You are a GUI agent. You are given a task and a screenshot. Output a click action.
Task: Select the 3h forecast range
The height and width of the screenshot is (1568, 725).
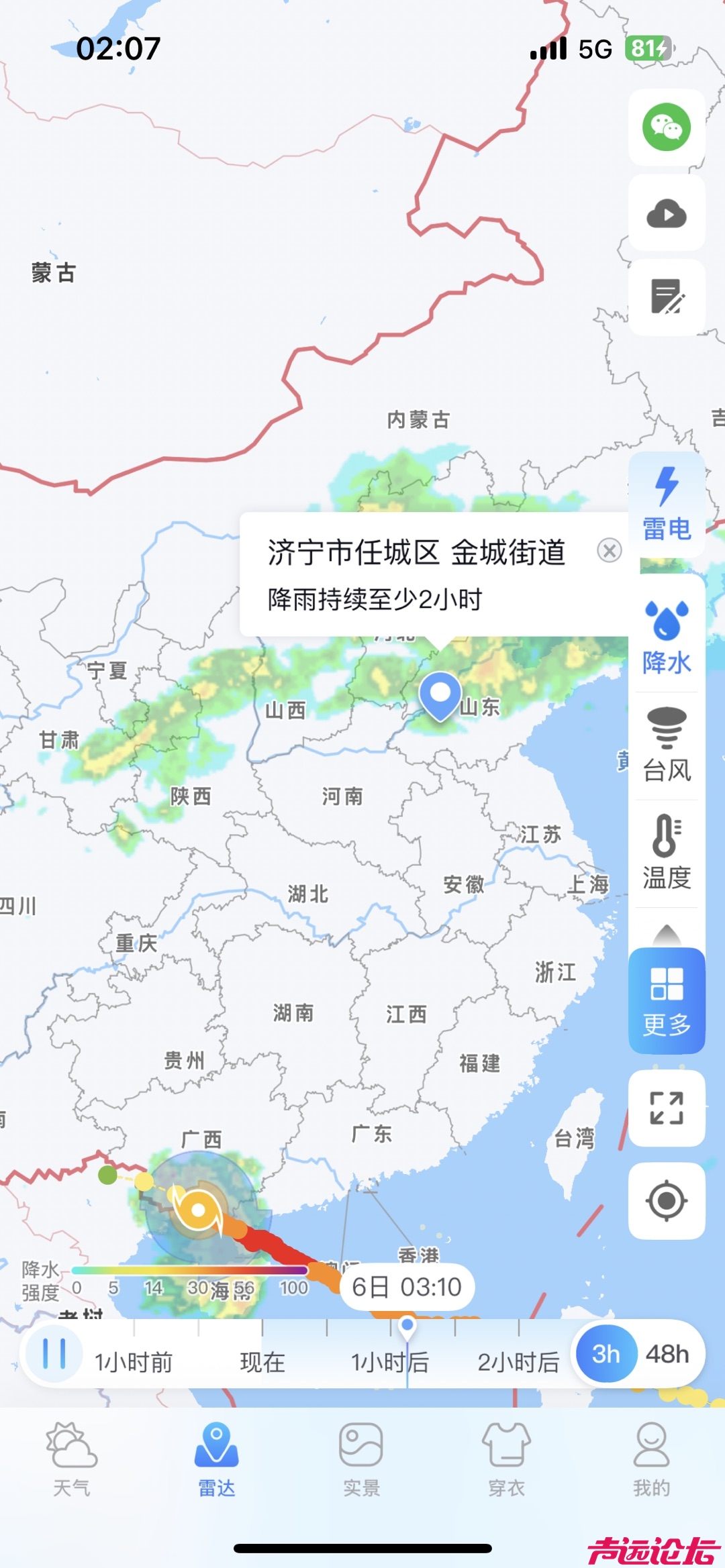[606, 1354]
